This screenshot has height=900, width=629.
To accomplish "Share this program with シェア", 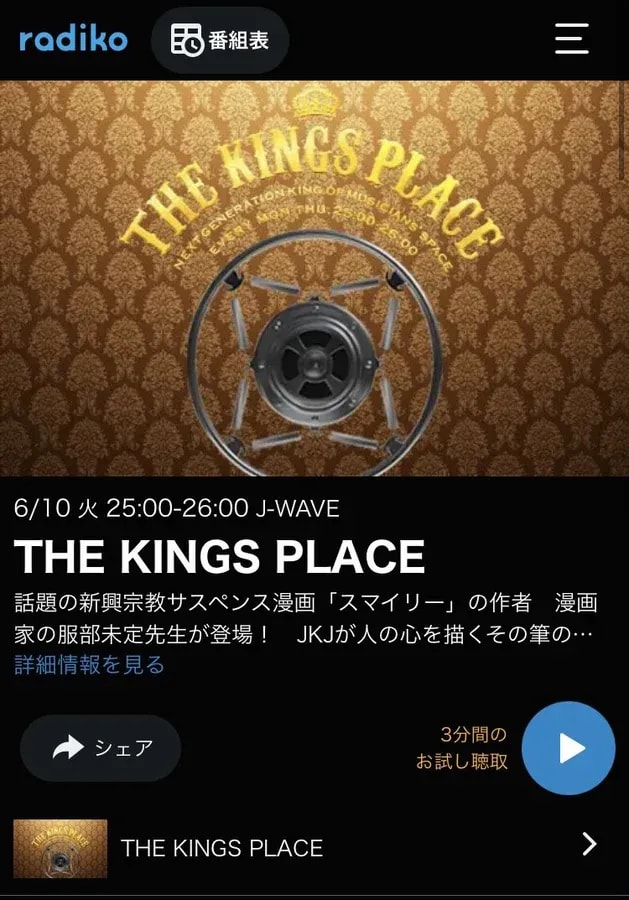I will click(x=101, y=748).
